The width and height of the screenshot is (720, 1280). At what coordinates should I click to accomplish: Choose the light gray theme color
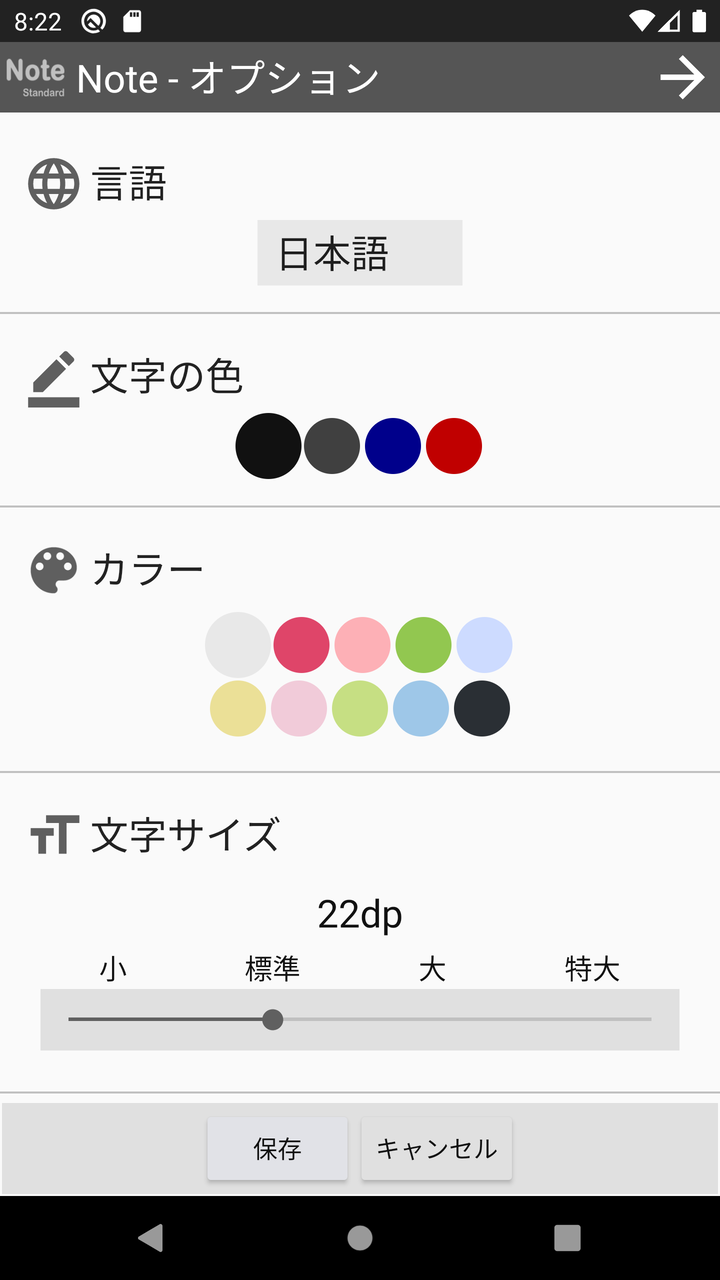[238, 645]
